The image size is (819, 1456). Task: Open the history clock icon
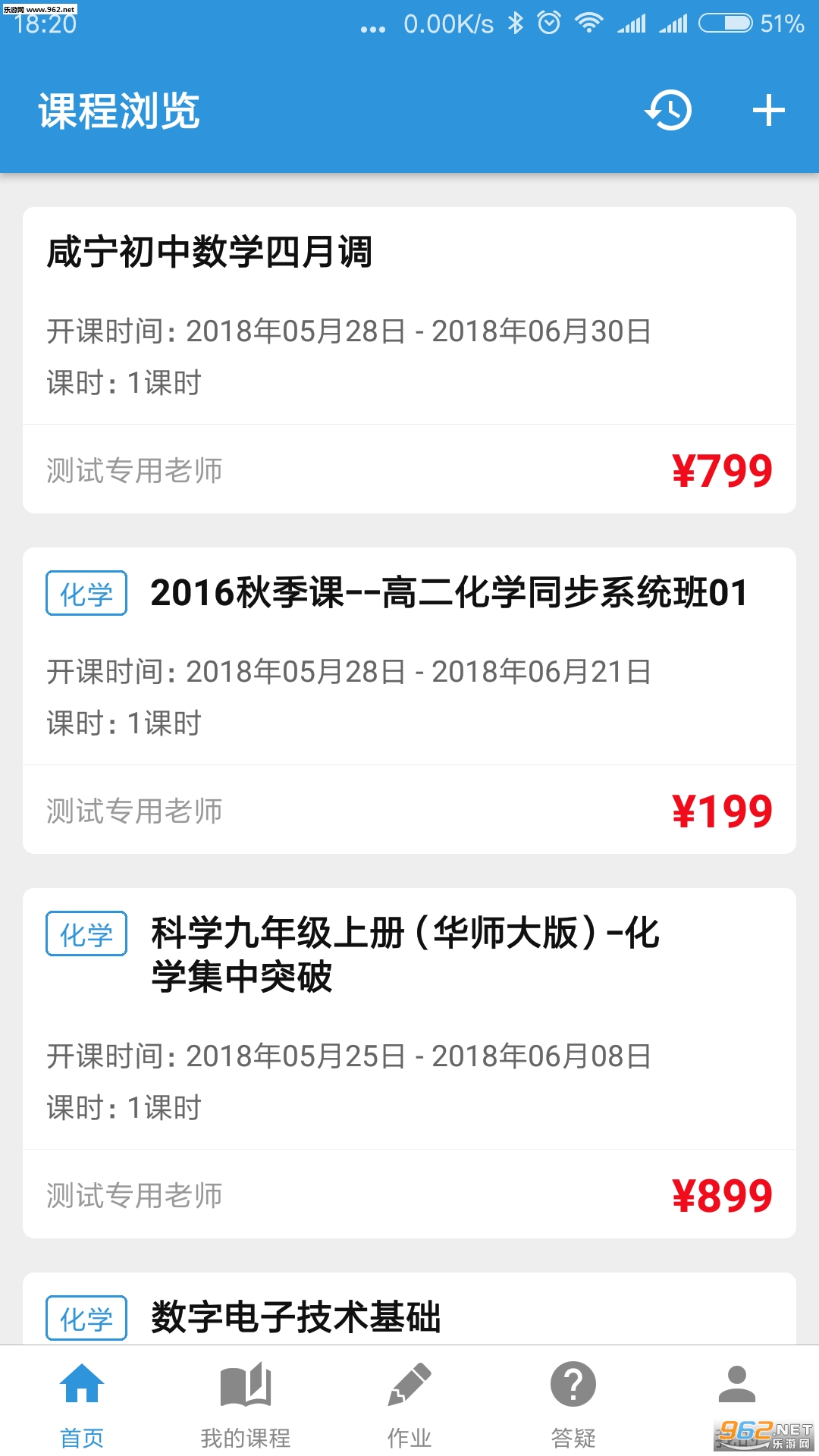point(668,111)
